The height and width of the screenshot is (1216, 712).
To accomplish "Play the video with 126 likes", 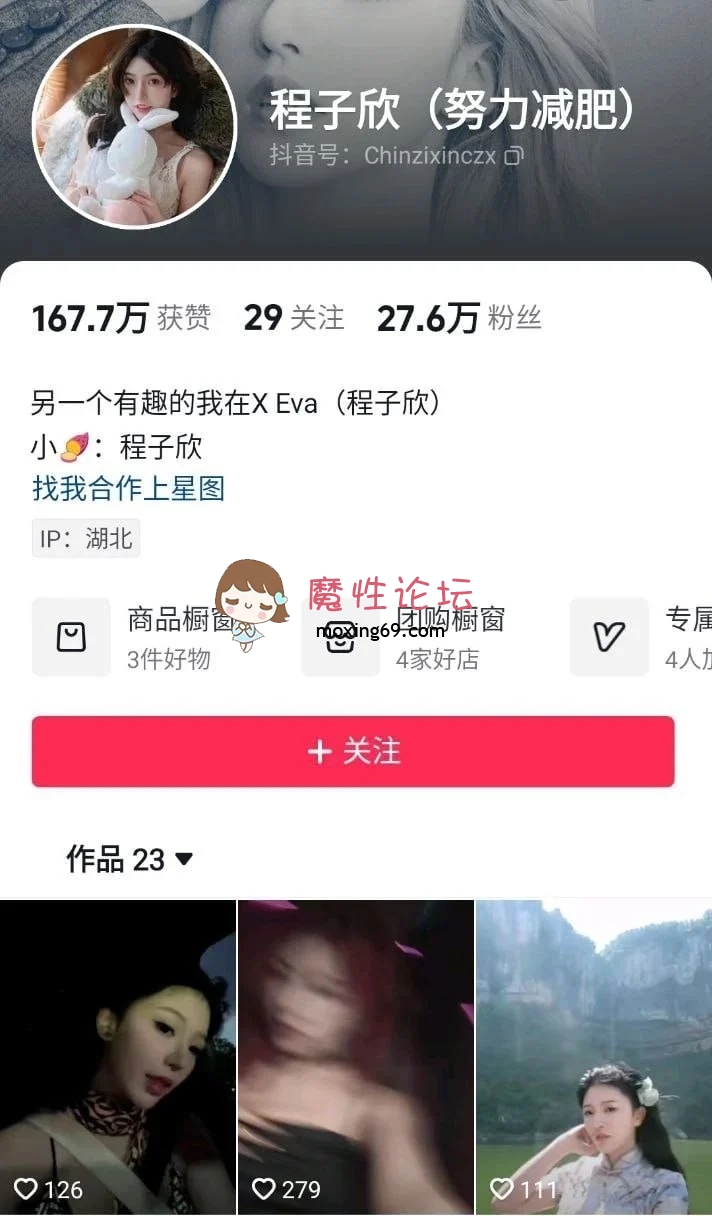I will [118, 1055].
